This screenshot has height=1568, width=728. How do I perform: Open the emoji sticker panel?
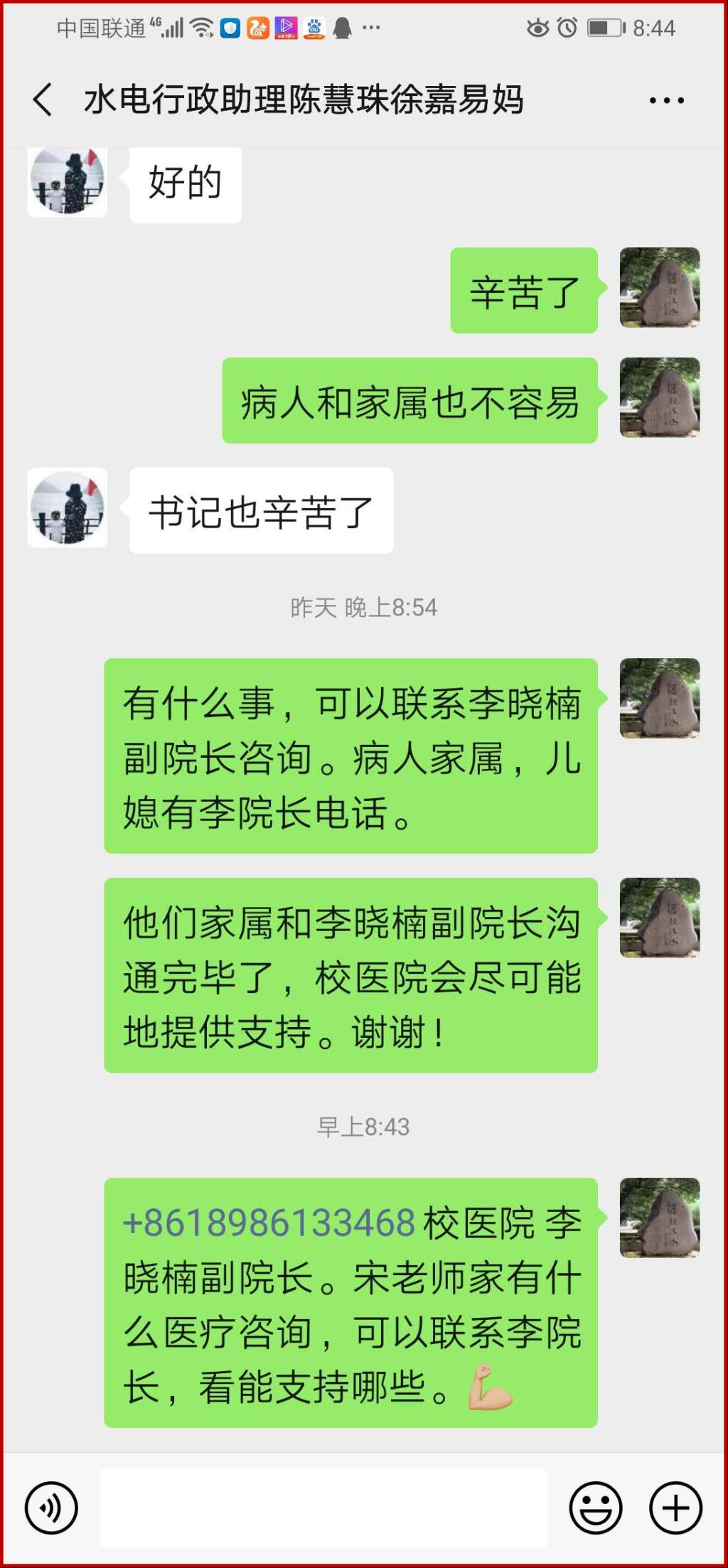(596, 1508)
